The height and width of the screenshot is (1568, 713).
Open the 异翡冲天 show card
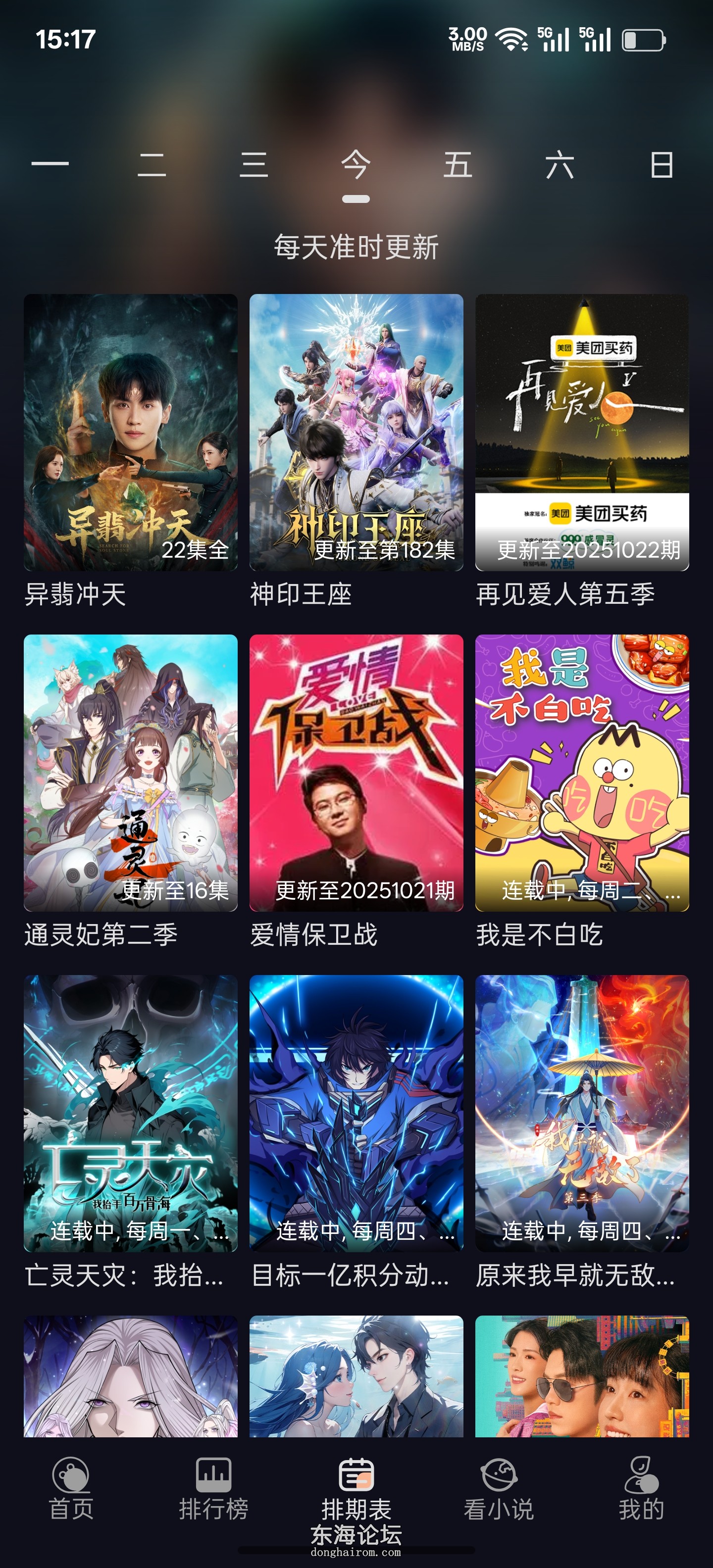click(x=130, y=432)
